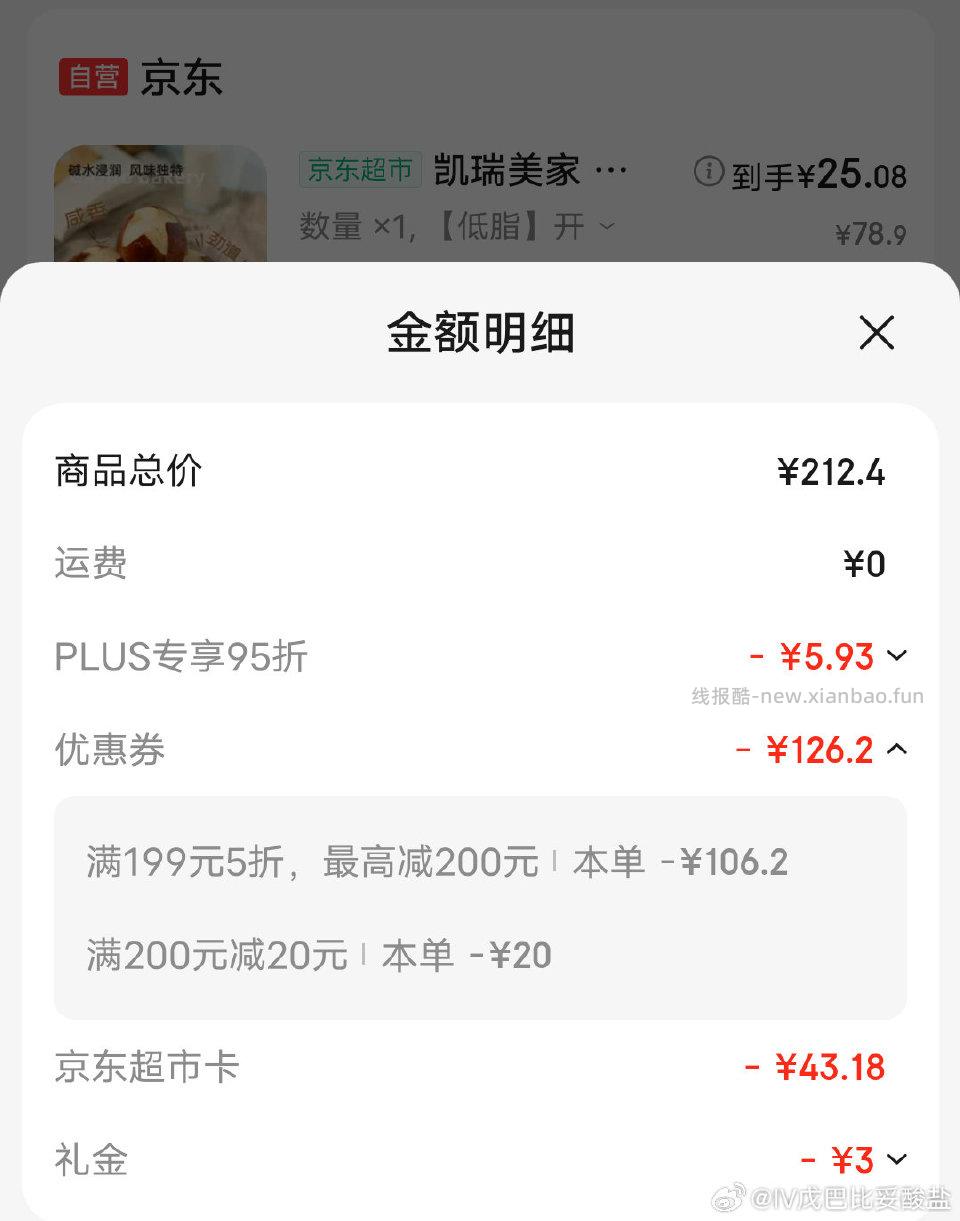Click the info icon next to 到手 price
960x1221 pixels.
point(709,171)
